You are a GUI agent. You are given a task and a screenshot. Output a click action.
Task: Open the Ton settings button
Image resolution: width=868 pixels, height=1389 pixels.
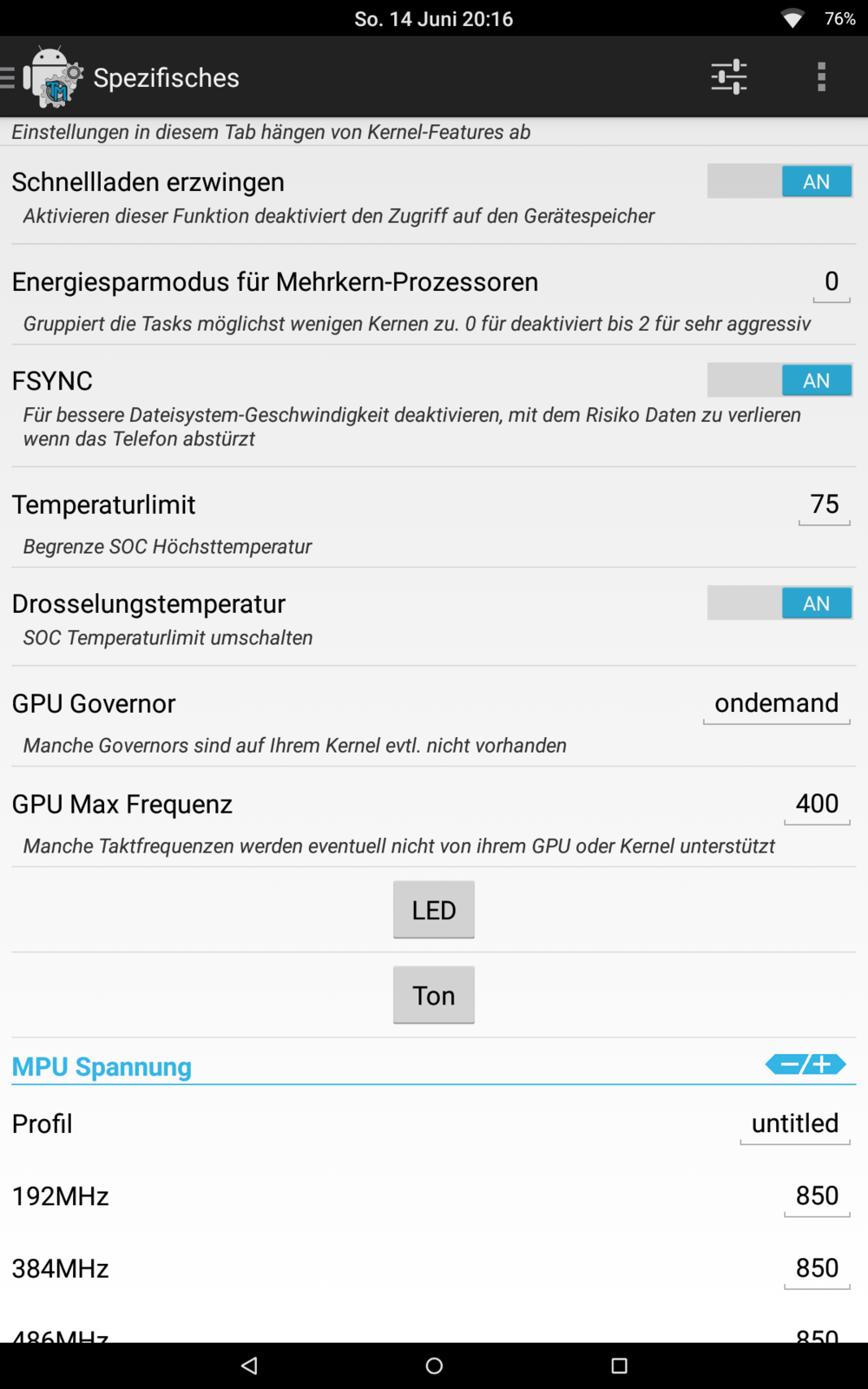pyautogui.click(x=434, y=995)
